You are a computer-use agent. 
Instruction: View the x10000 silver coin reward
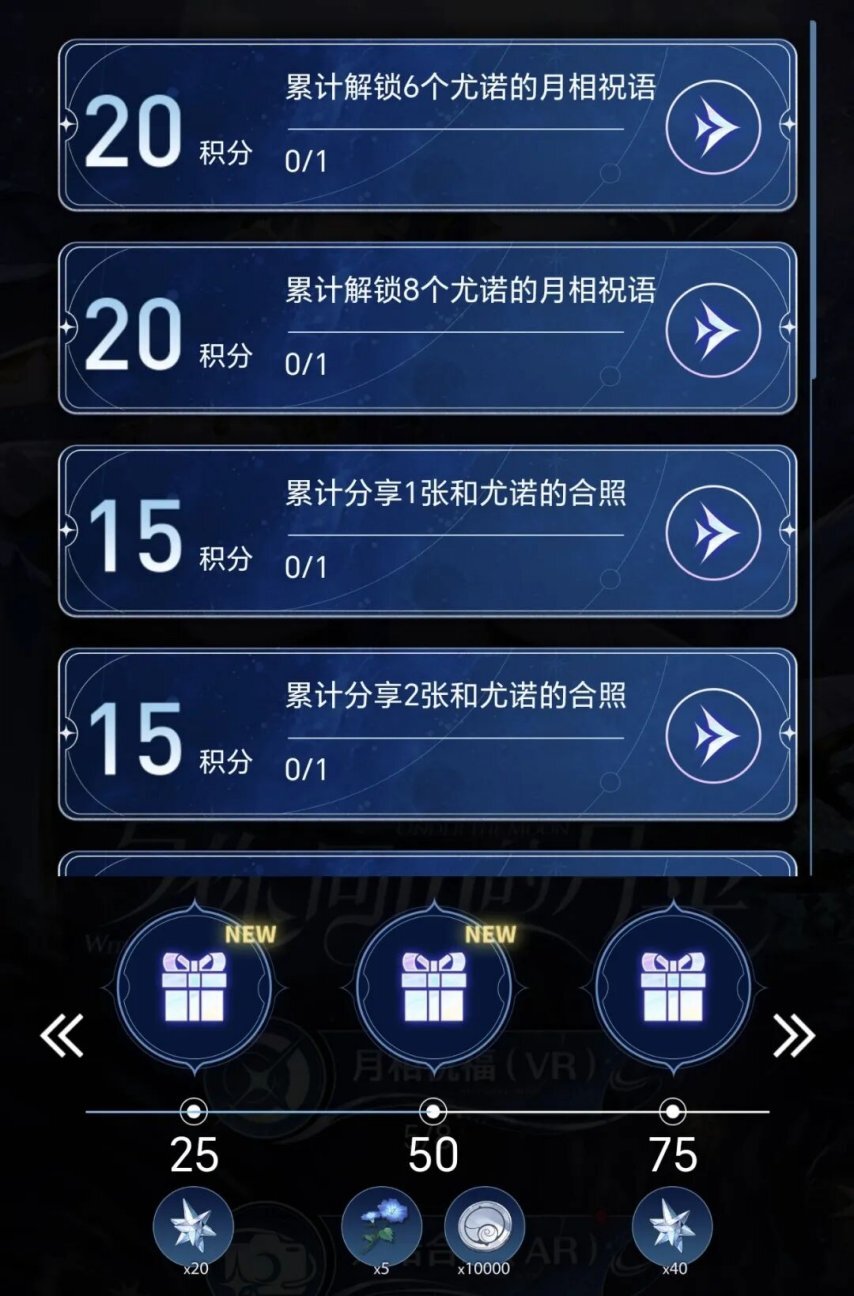[x=484, y=1226]
